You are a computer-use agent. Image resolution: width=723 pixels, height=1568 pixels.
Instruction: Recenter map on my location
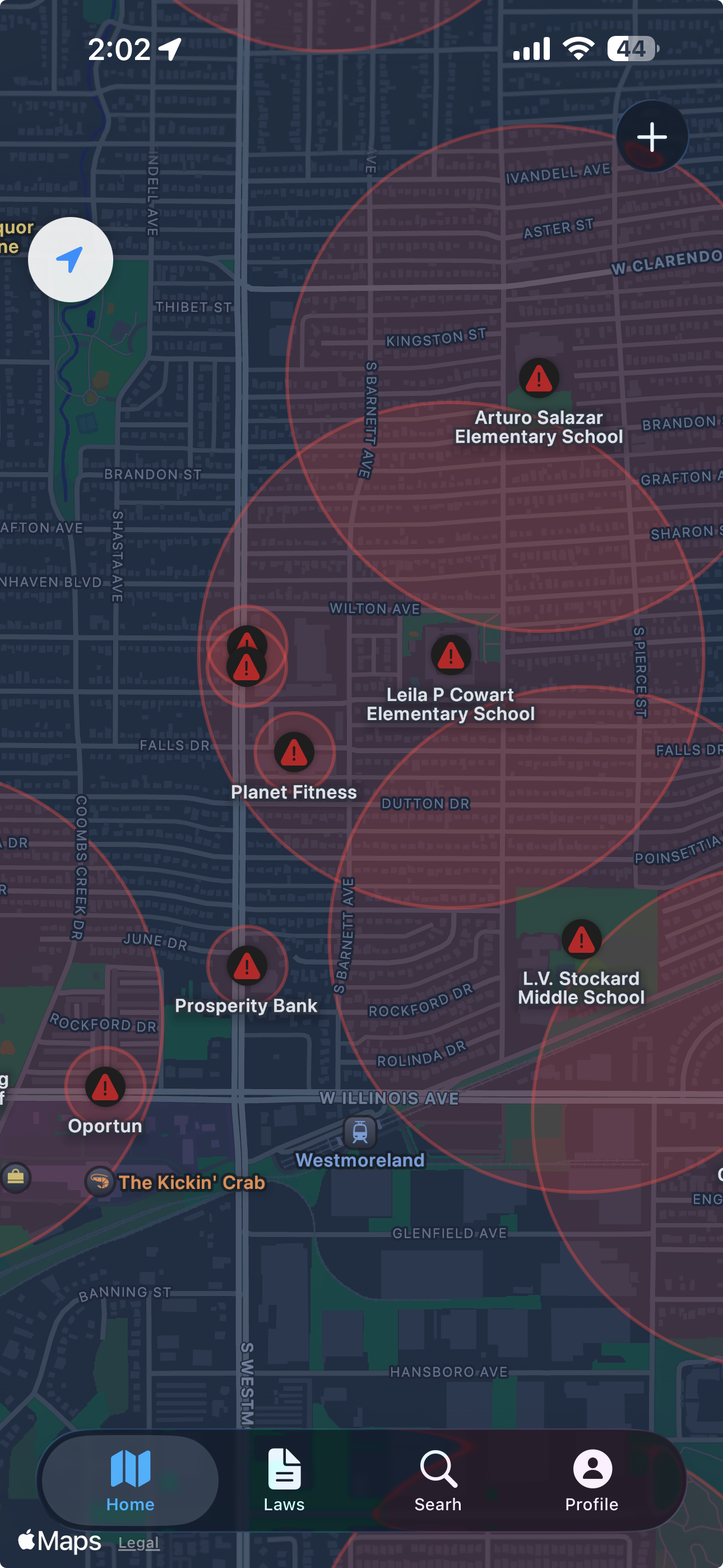pyautogui.click(x=71, y=260)
